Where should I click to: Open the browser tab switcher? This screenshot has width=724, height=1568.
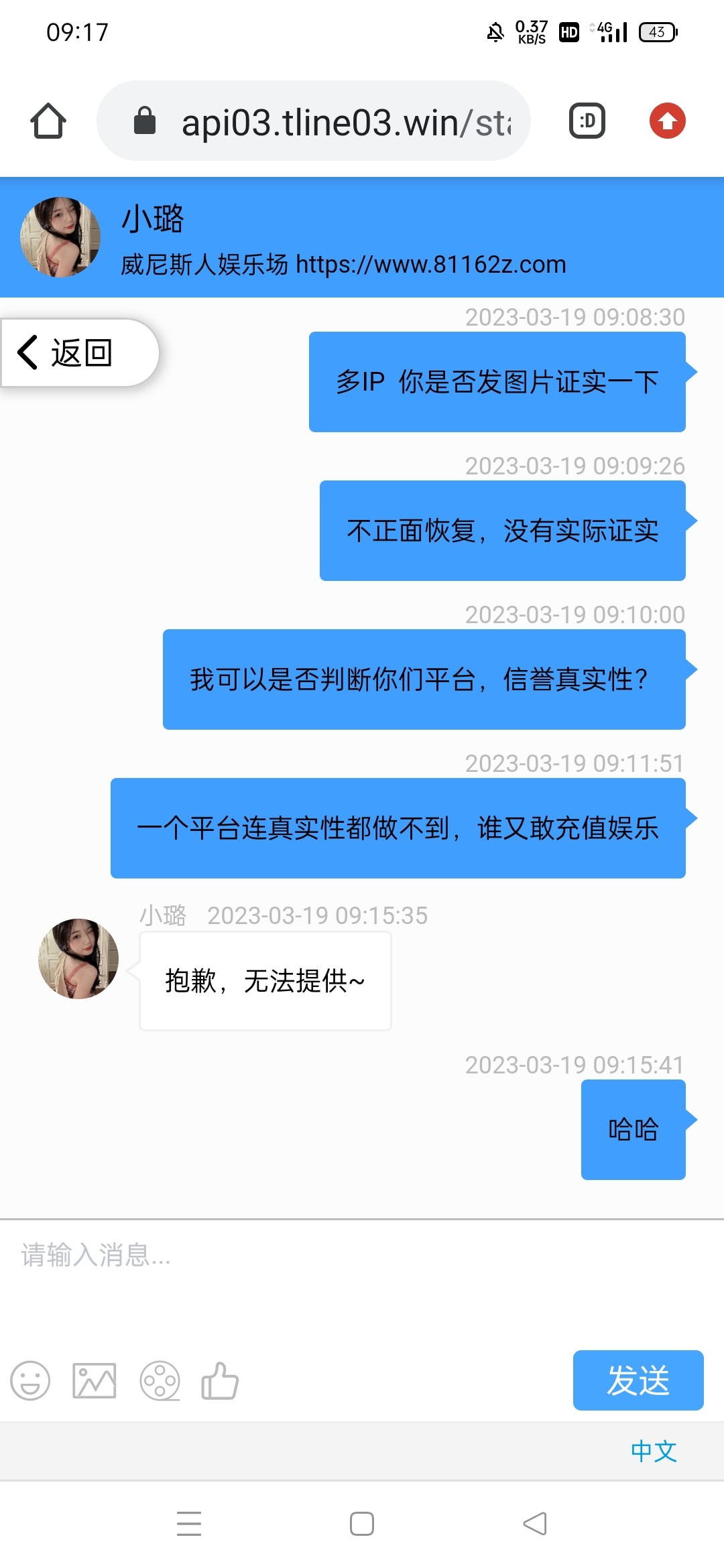pos(587,121)
